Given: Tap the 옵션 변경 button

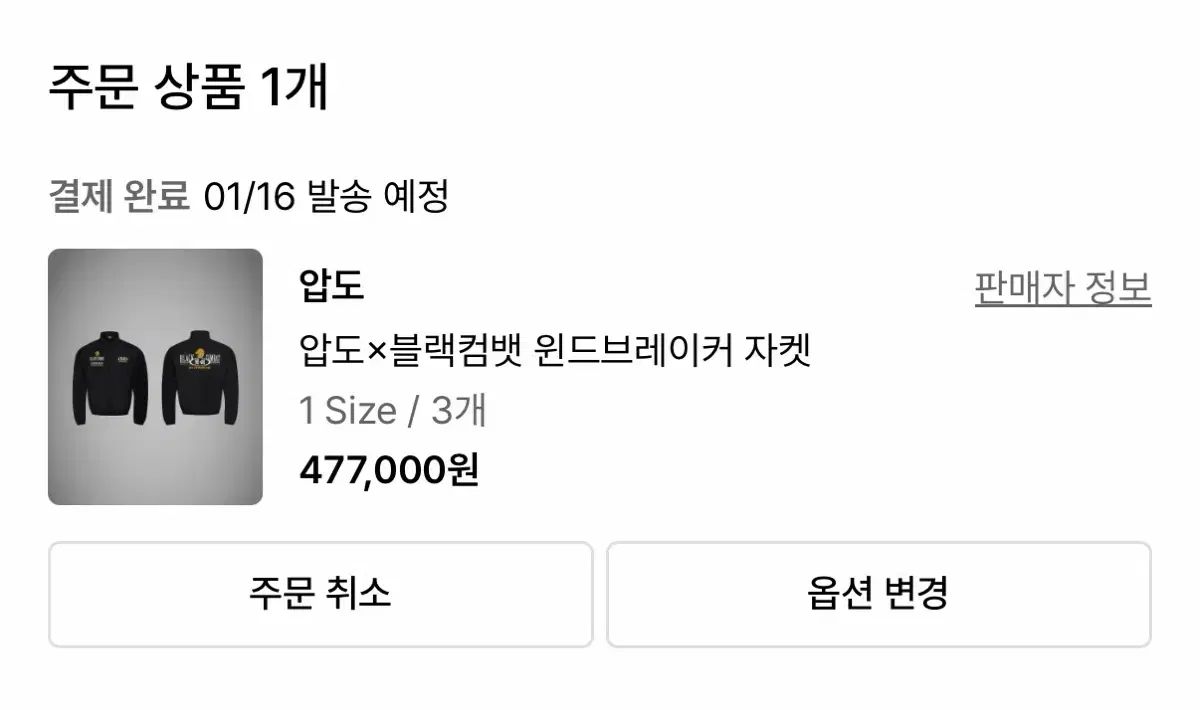Looking at the screenshot, I should (878, 594).
